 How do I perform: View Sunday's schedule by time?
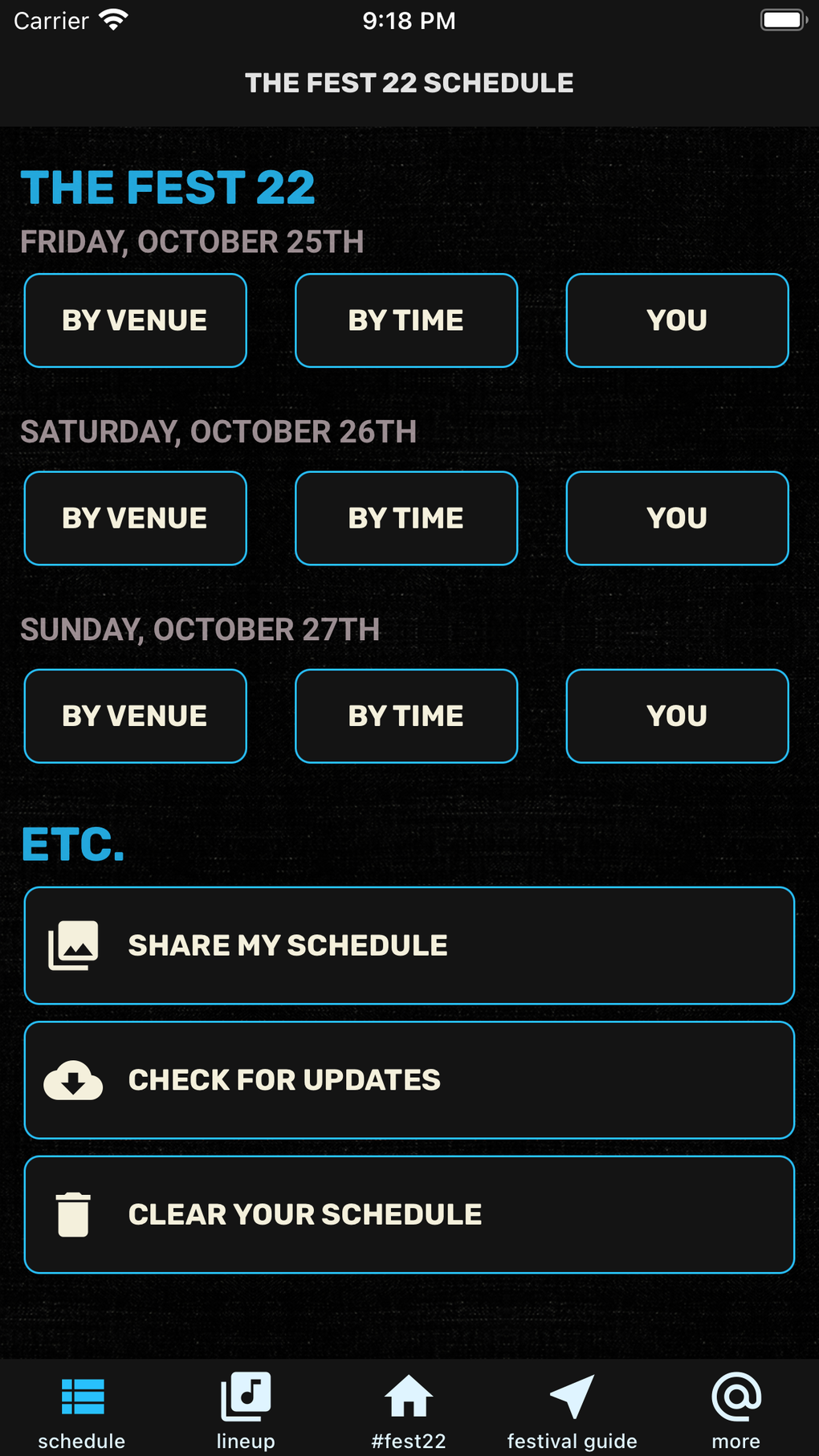click(x=406, y=716)
